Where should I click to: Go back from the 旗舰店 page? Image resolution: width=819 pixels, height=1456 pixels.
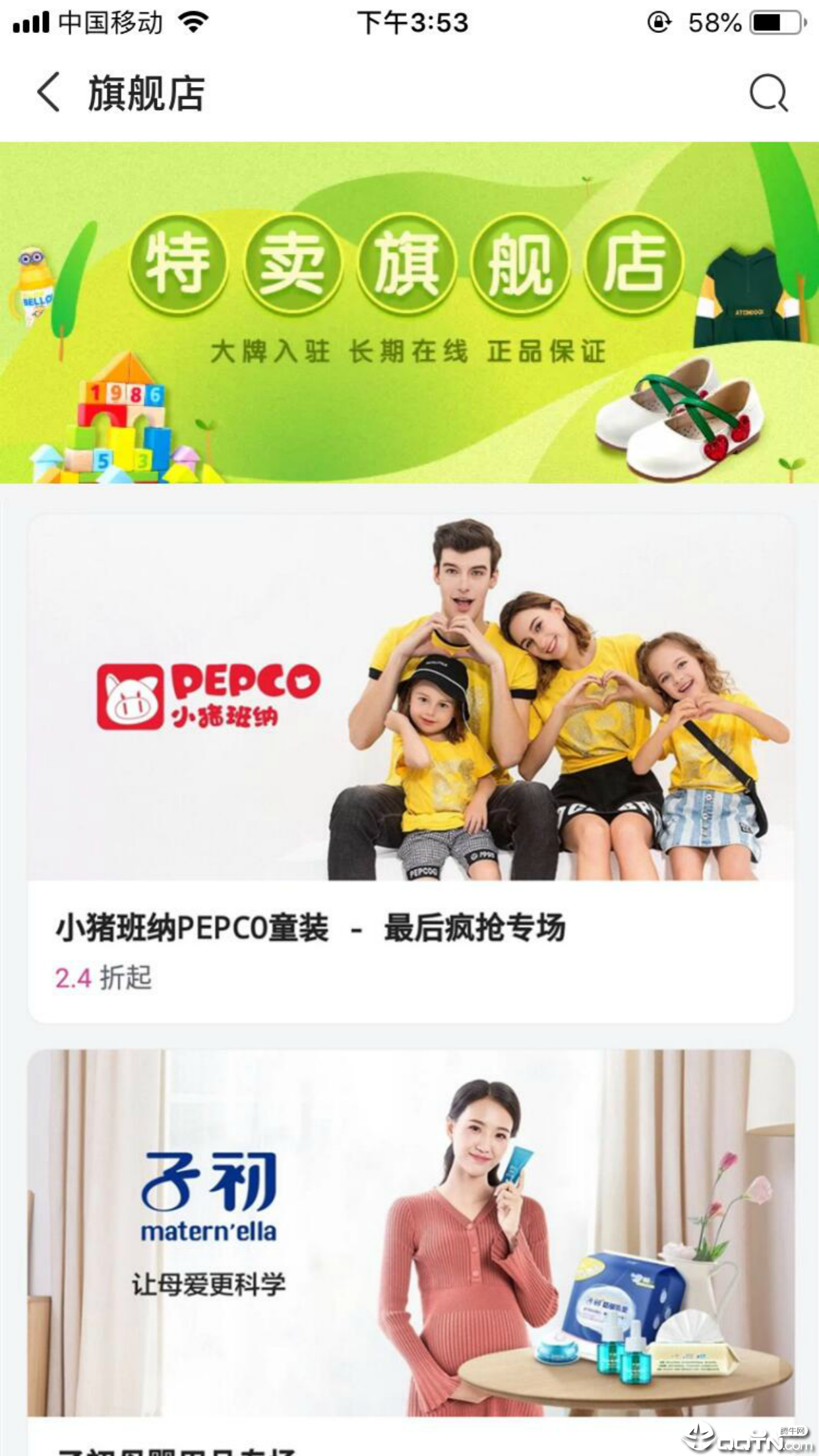point(49,92)
